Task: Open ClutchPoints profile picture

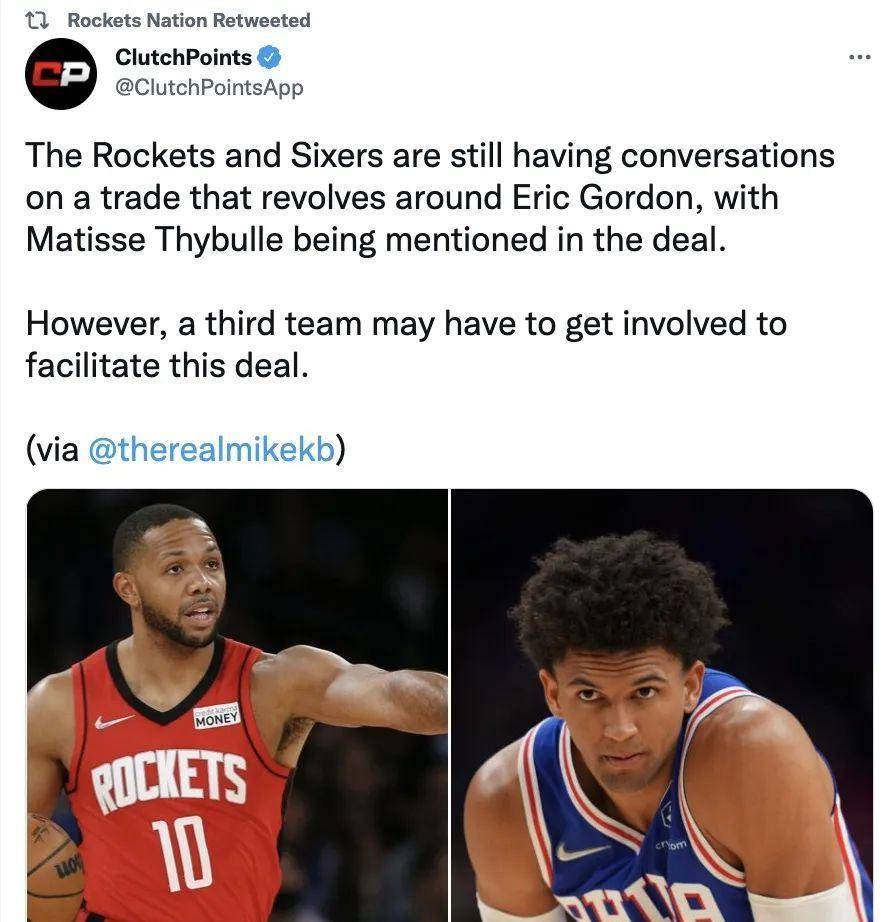Action: click(x=61, y=74)
